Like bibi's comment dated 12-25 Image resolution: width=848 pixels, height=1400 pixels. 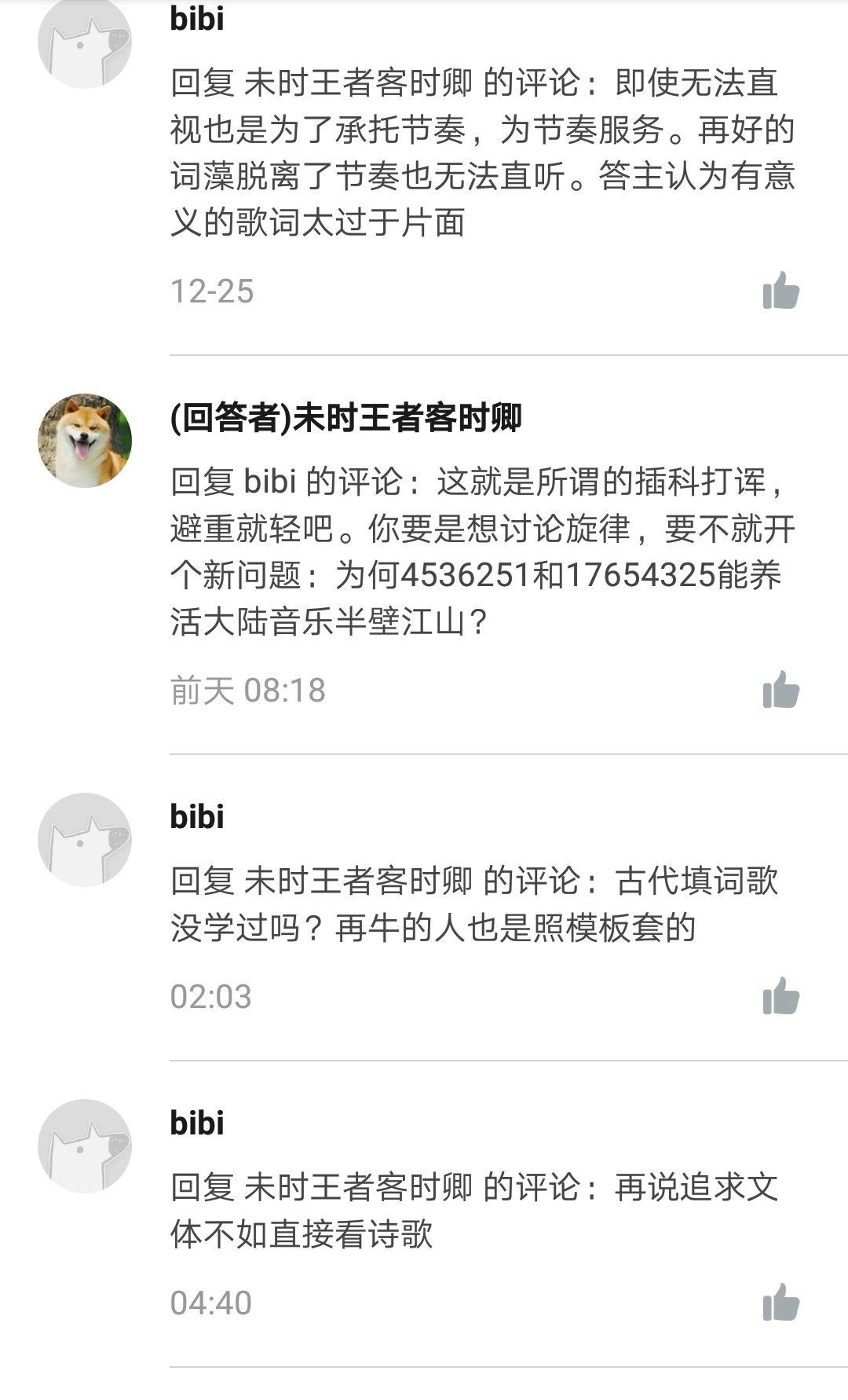(781, 291)
